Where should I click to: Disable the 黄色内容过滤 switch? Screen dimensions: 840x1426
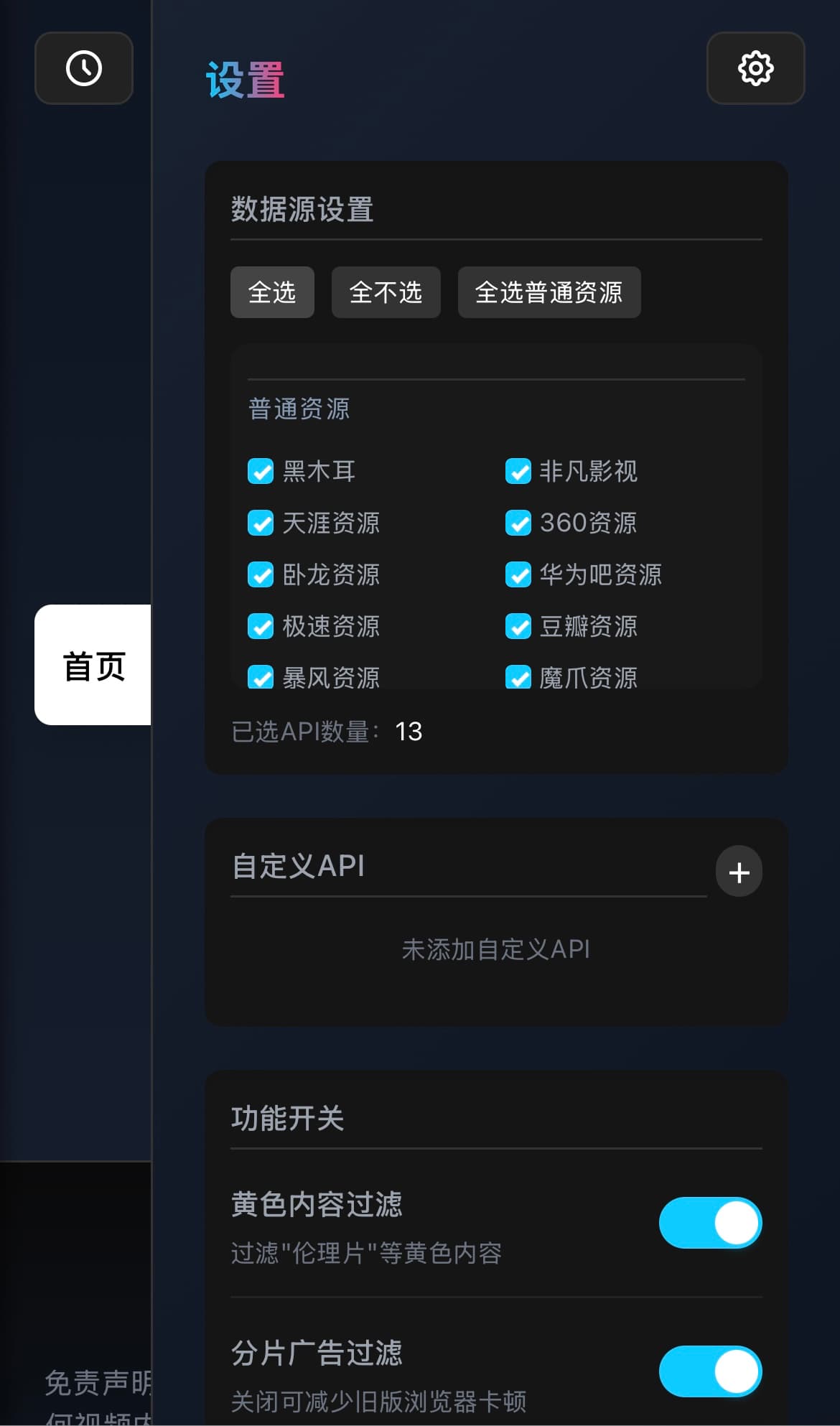click(711, 1223)
